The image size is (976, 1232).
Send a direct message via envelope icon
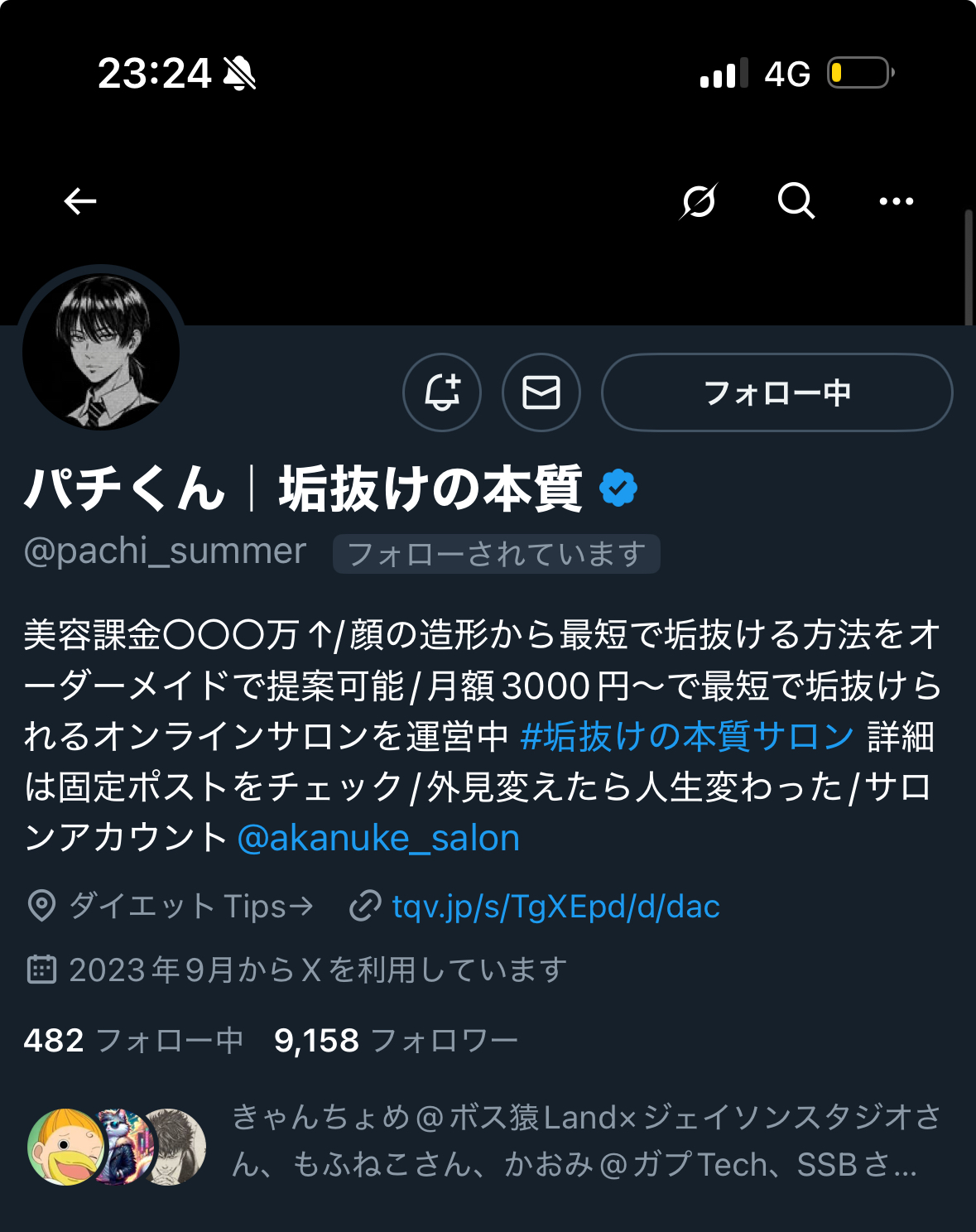pyautogui.click(x=541, y=392)
